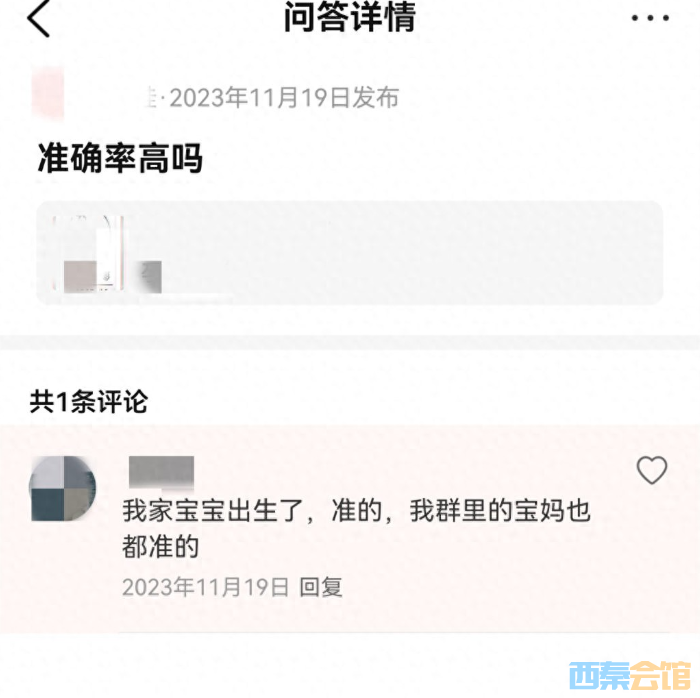View the commenter's profile avatar
The width and height of the screenshot is (700, 698).
click(62, 489)
